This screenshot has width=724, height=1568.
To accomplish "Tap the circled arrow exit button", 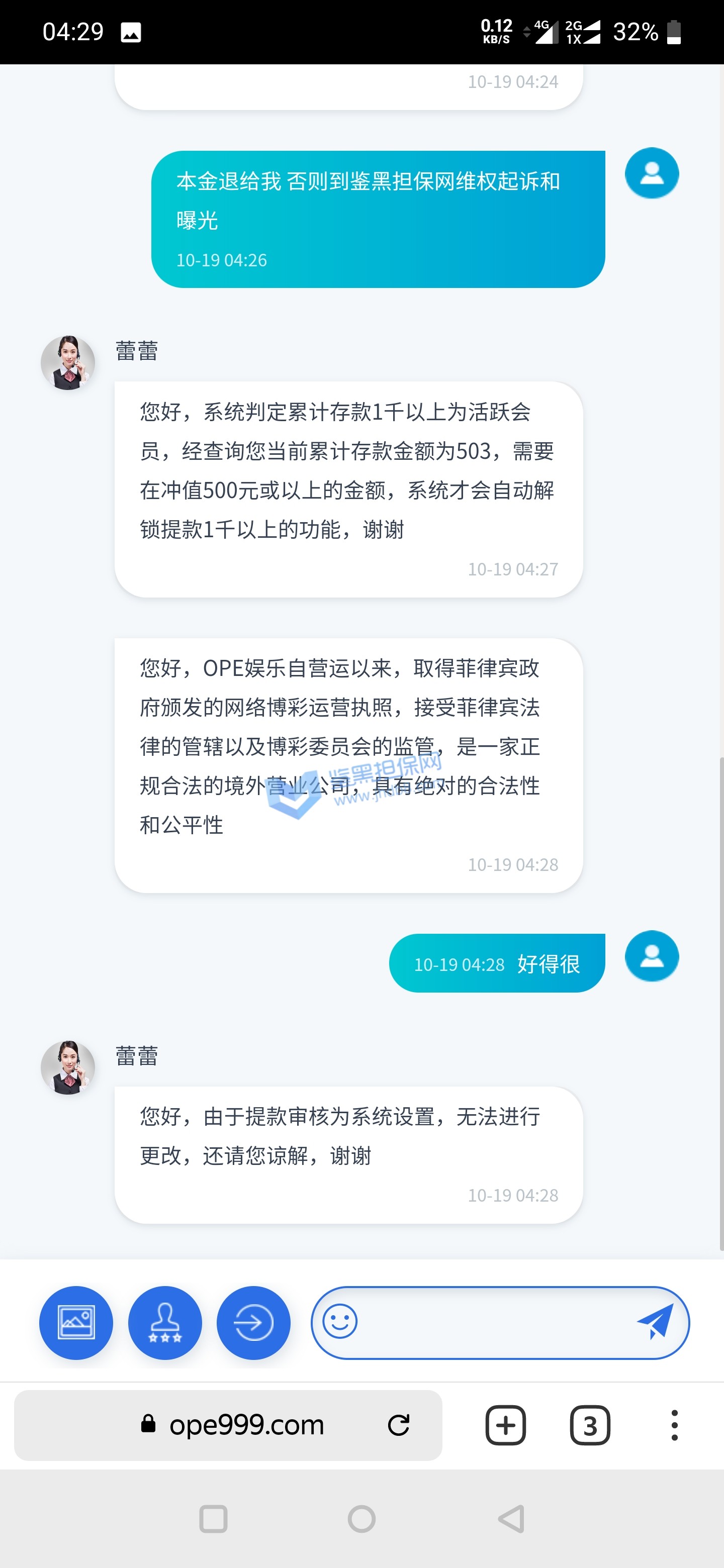I will click(253, 1322).
